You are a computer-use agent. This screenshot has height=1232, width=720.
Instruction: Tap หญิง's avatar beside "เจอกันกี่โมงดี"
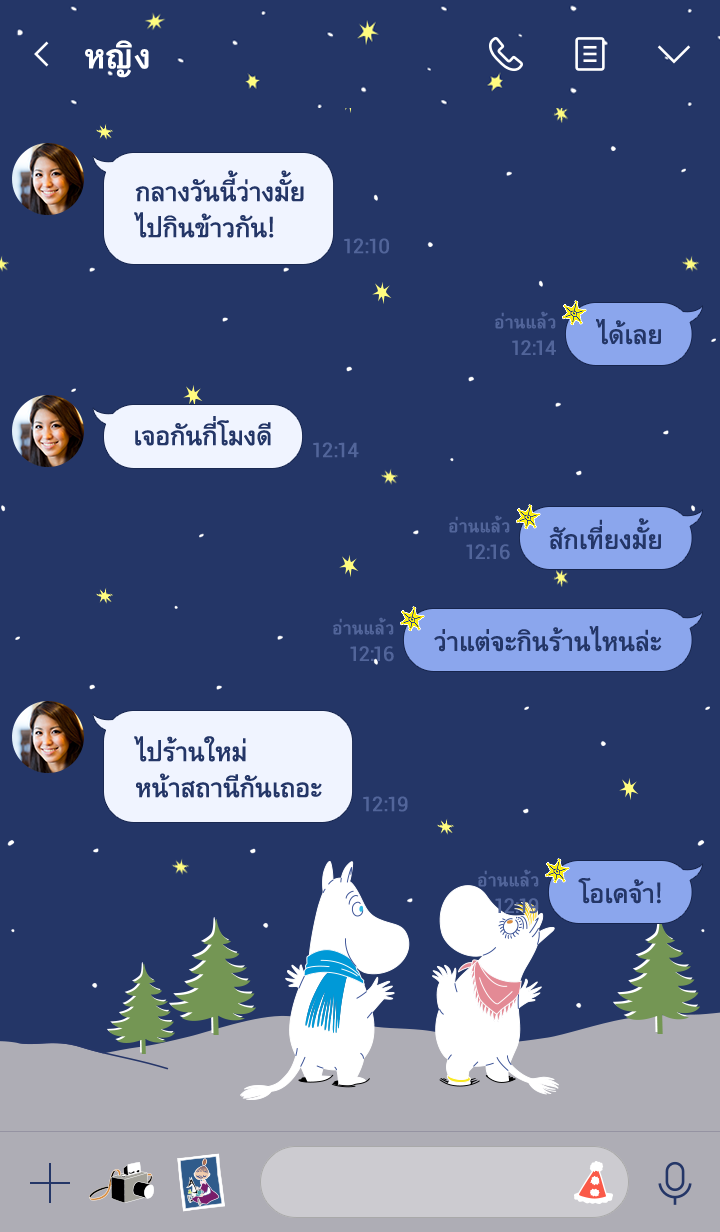point(48,431)
